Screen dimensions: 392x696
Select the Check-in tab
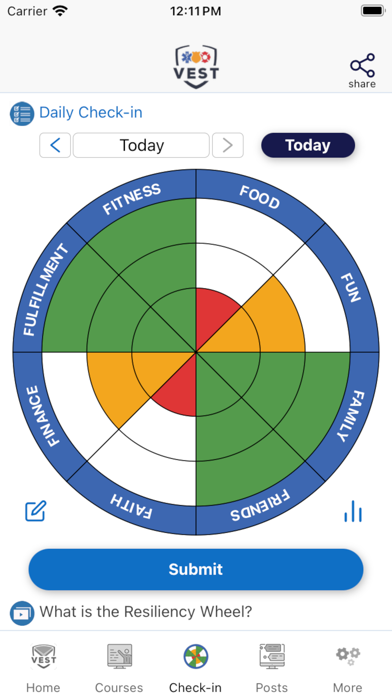(x=196, y=668)
